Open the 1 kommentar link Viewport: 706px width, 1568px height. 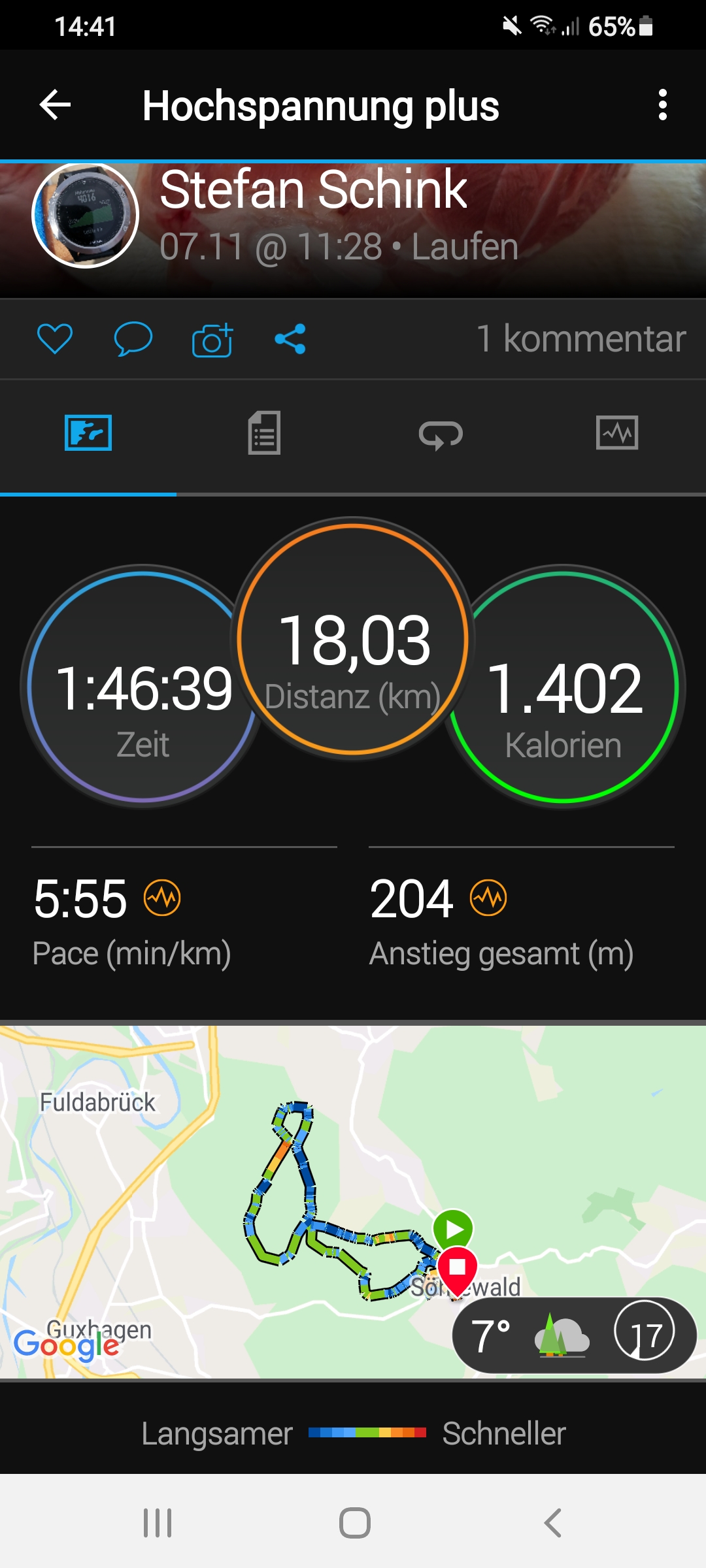[580, 339]
